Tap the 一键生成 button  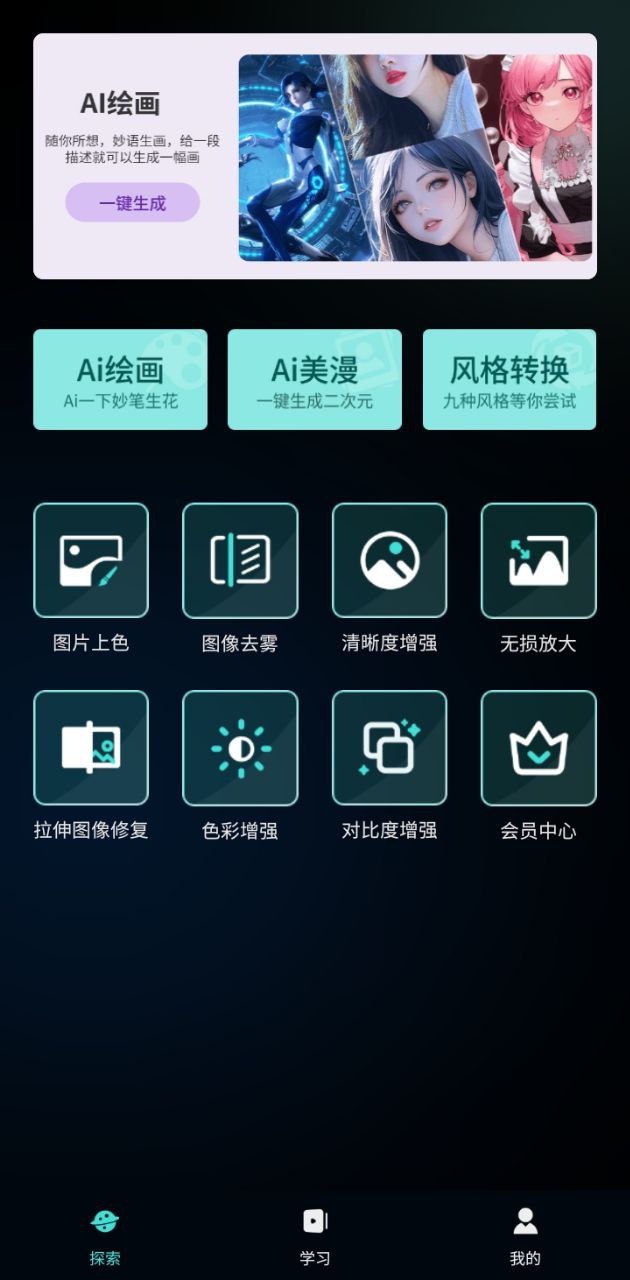[x=132, y=203]
